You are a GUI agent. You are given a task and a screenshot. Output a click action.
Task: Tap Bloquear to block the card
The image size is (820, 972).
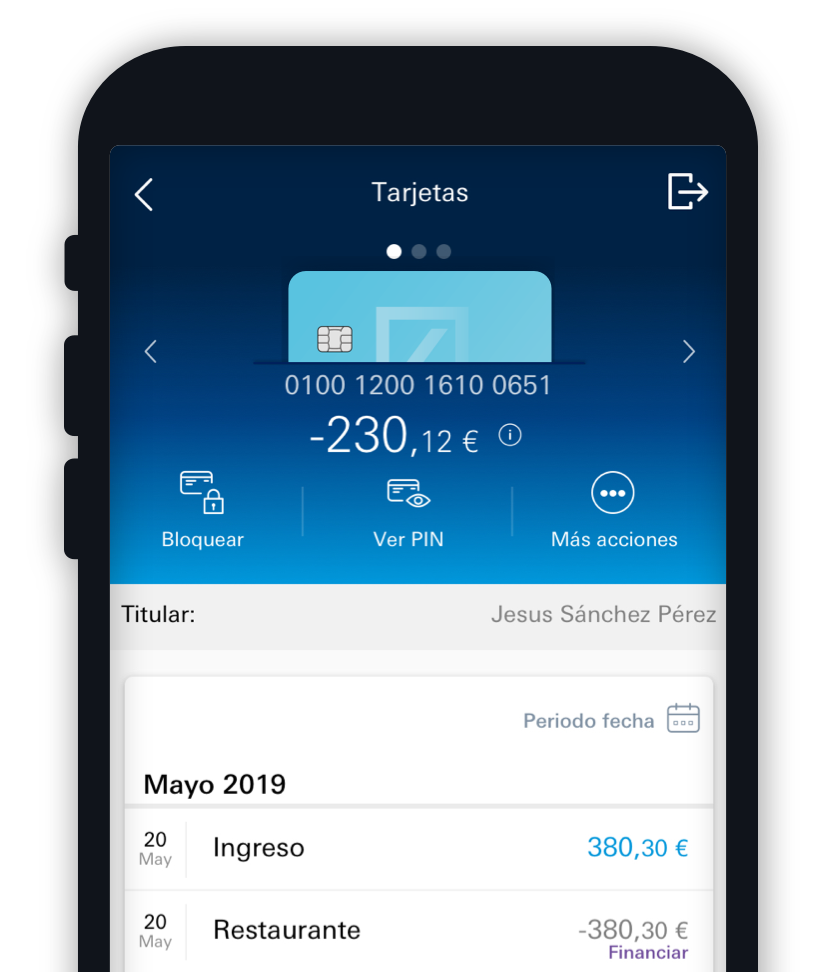point(203,510)
